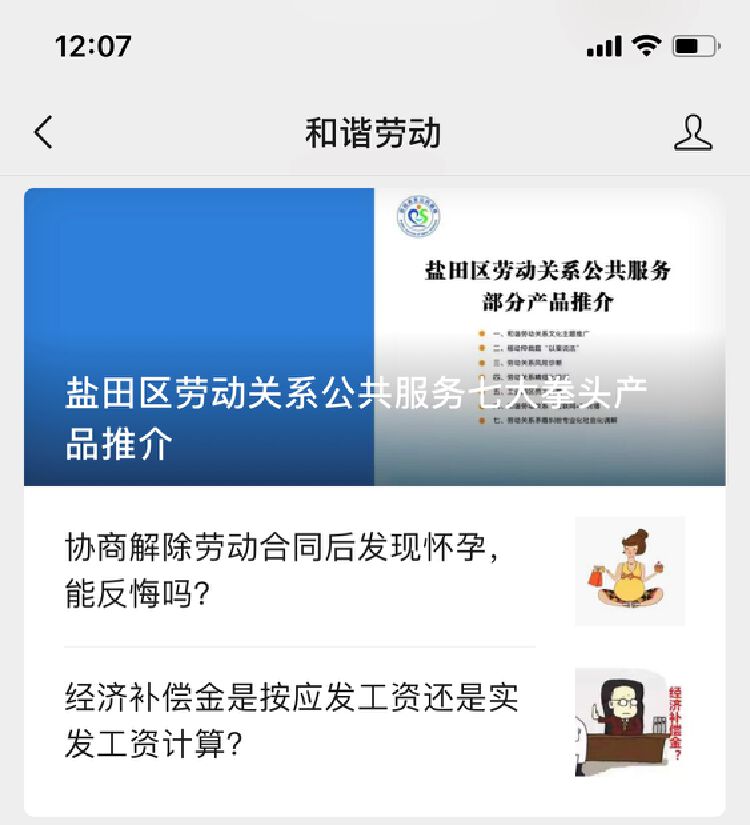
Task: Open the article 经济补偿金是按应发工资还是实发工资计算?
Action: click(x=300, y=720)
